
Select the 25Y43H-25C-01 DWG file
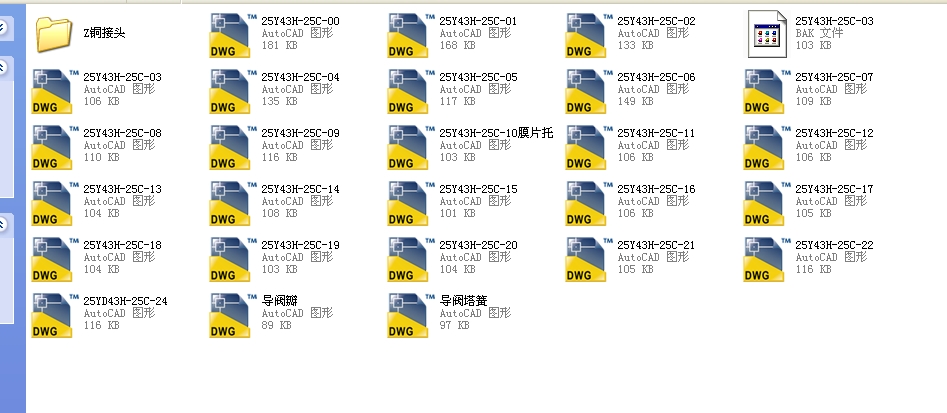click(408, 35)
